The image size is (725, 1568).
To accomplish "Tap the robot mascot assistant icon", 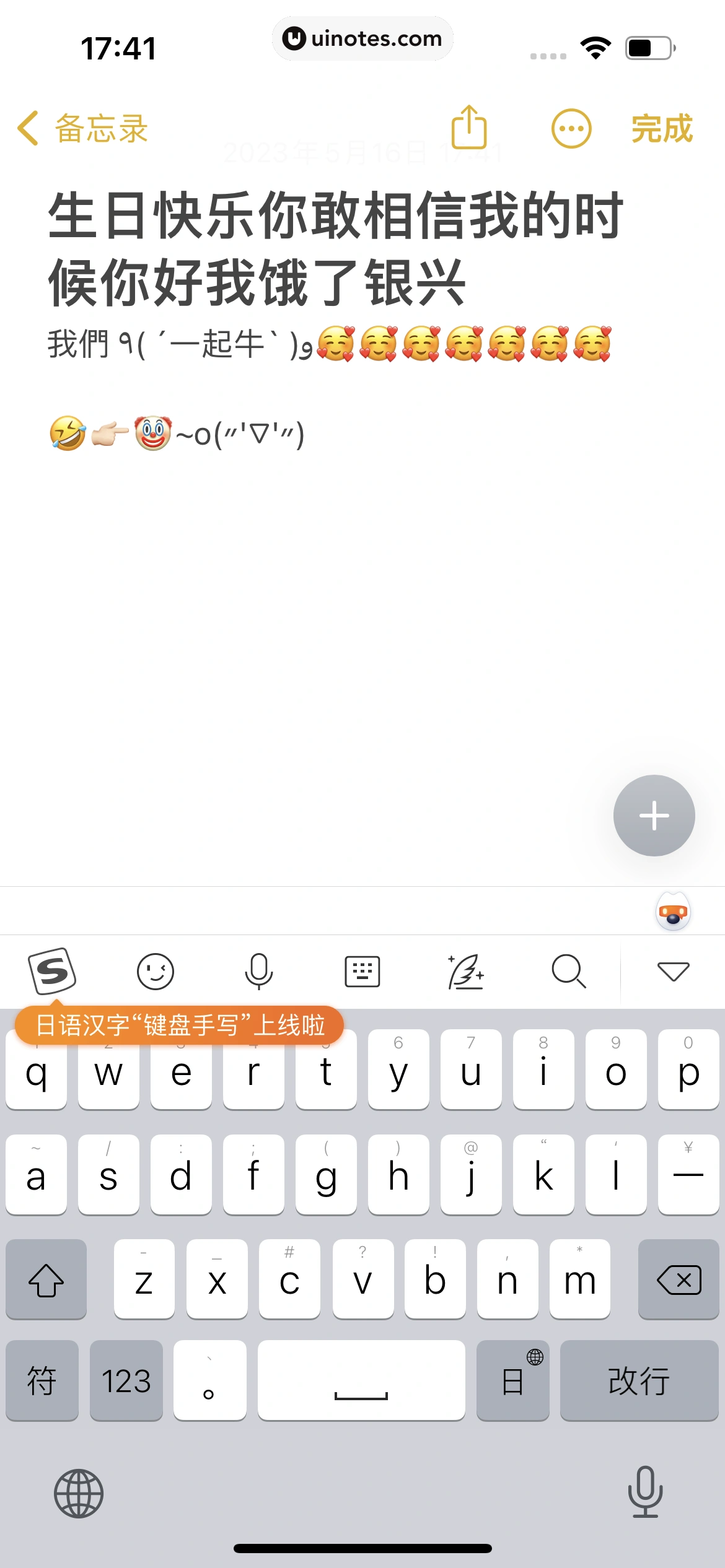I will pos(673,912).
